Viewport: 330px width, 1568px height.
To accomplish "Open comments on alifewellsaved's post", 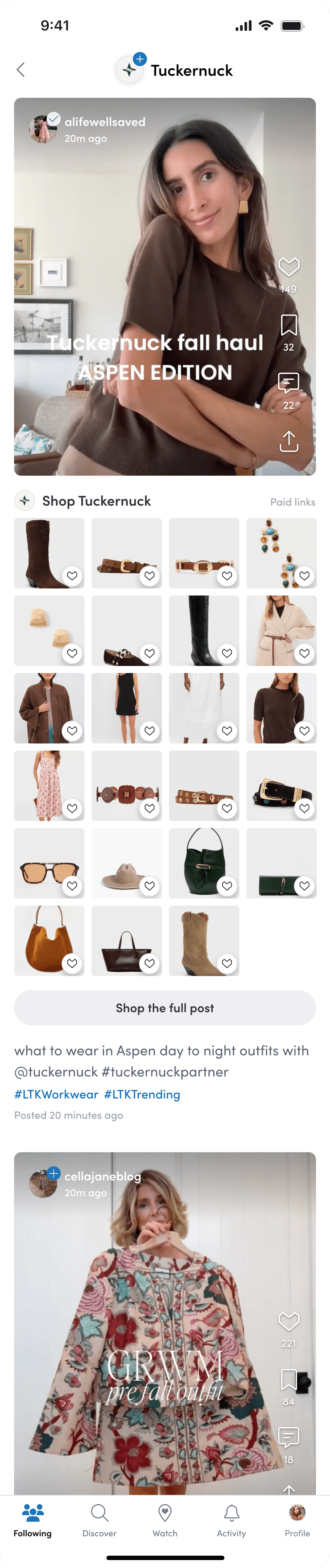I will tap(289, 383).
